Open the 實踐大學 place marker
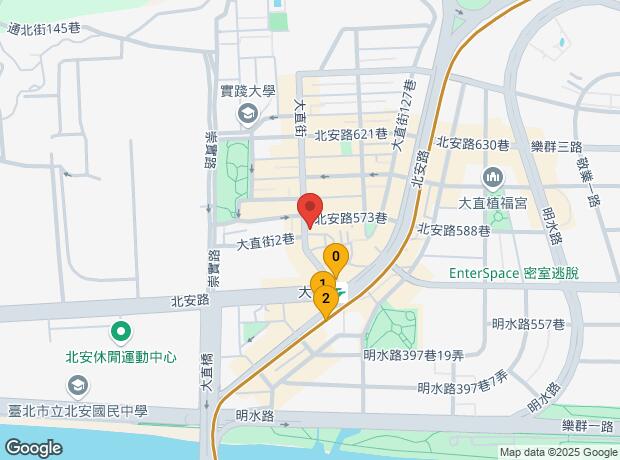 pos(245,114)
